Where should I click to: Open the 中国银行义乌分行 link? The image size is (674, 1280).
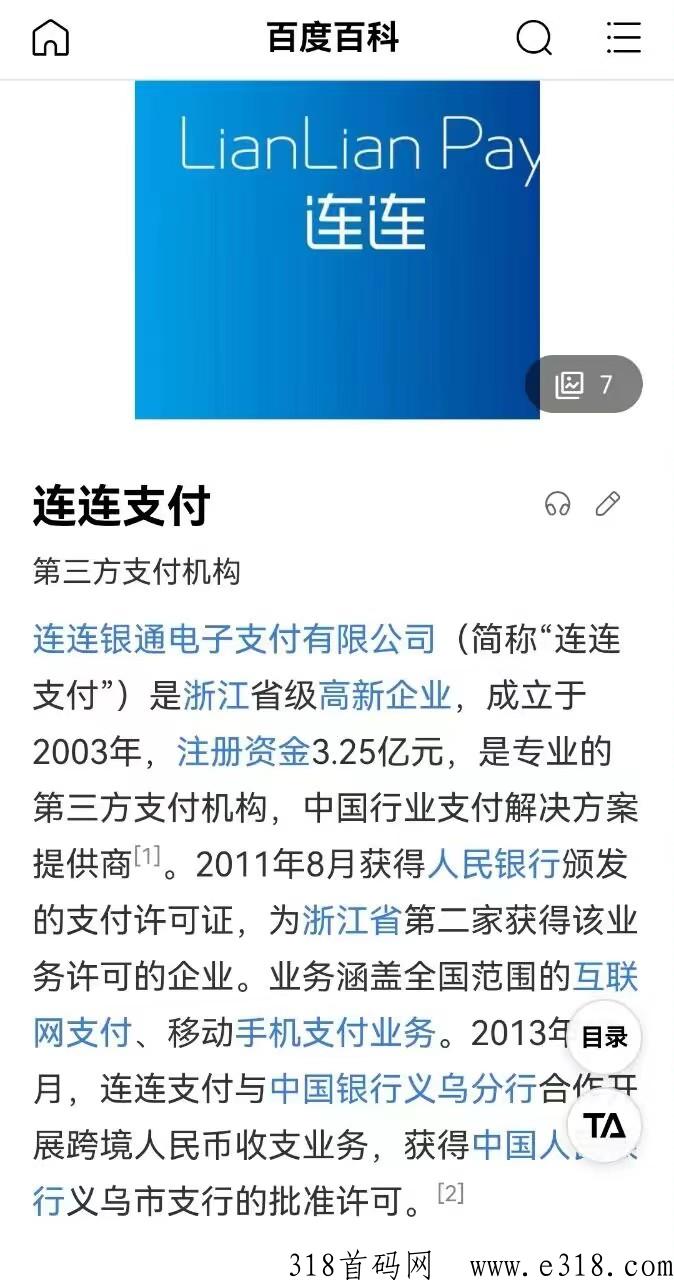point(402,1088)
